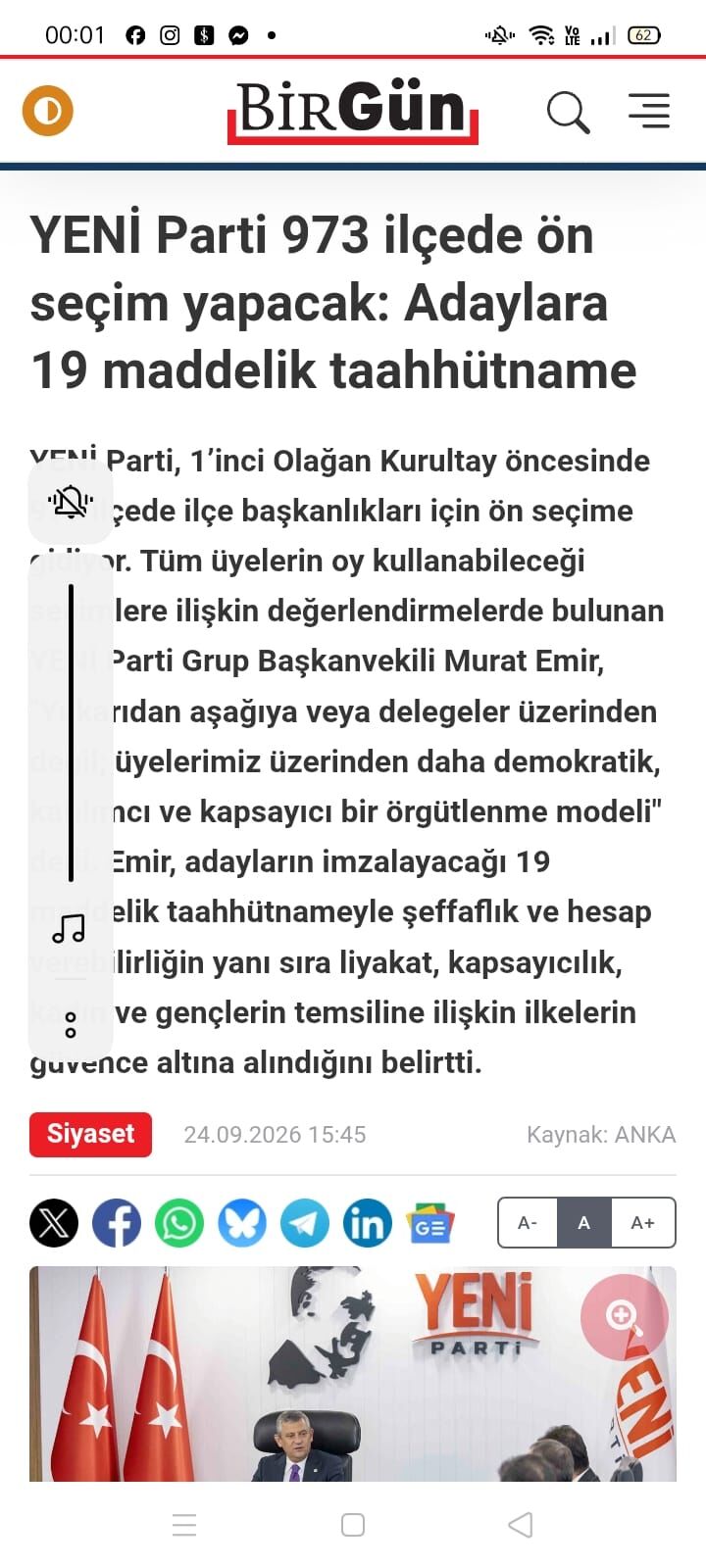Open the search magnifier icon

click(x=568, y=112)
